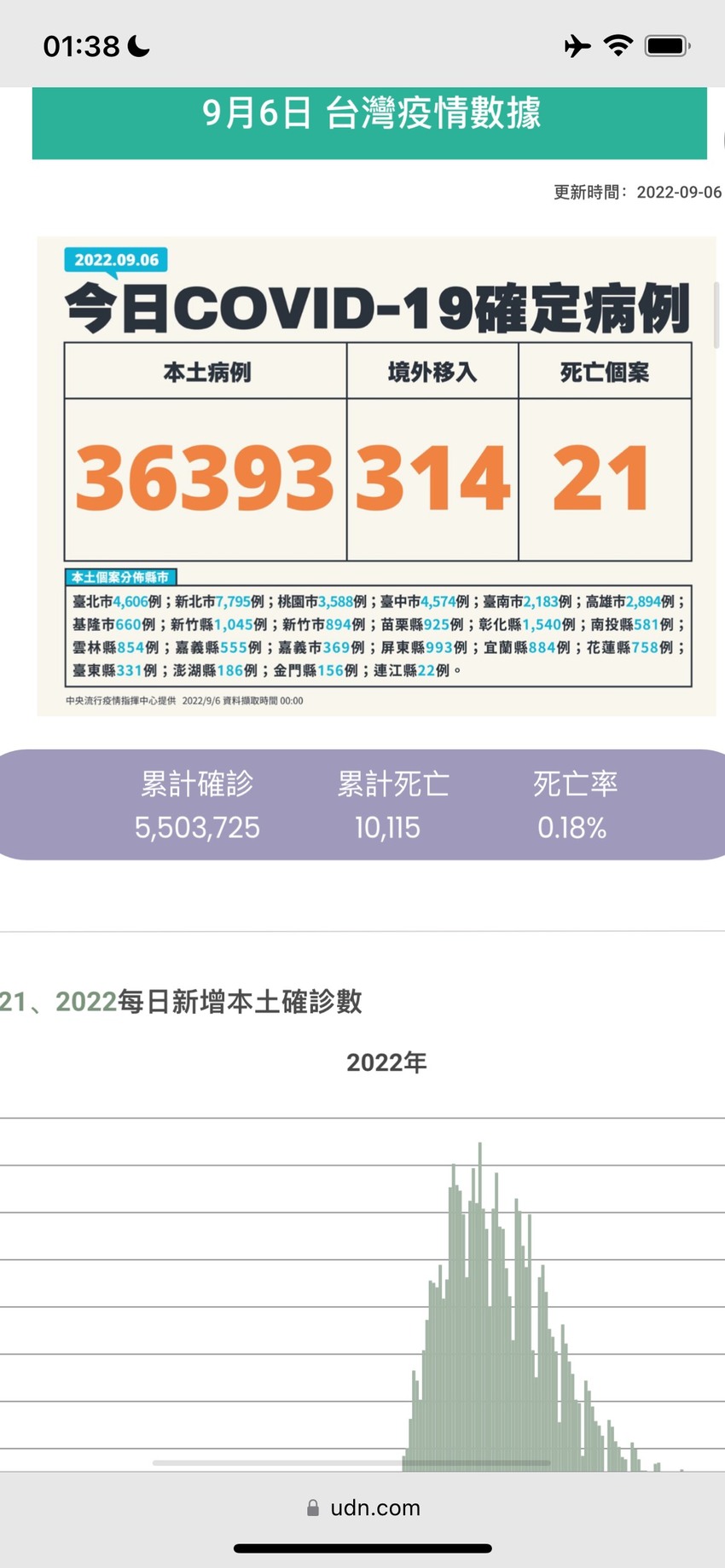Tap the udn.com address bar

pos(363,1507)
